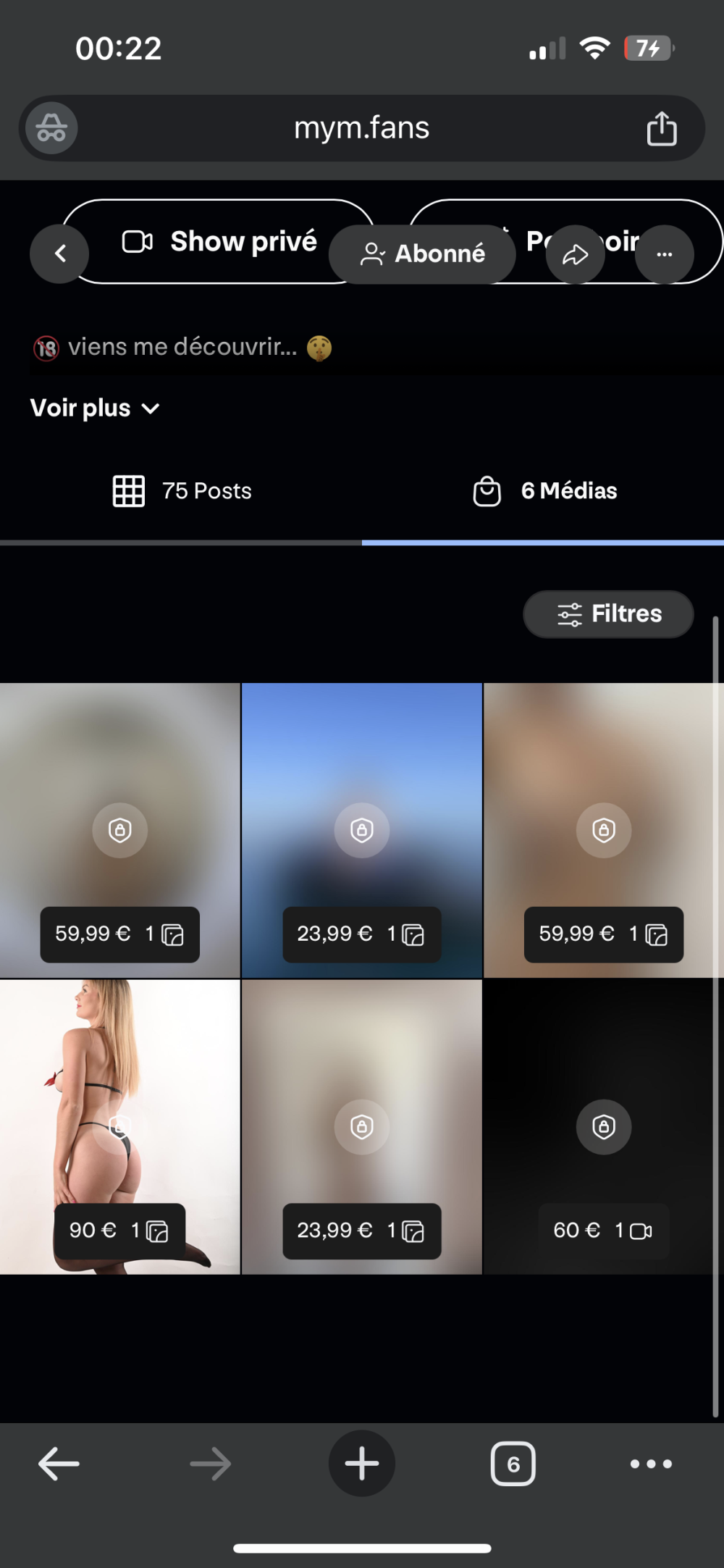View the 6 open browser tabs
724x1568 pixels.
pyautogui.click(x=513, y=1464)
